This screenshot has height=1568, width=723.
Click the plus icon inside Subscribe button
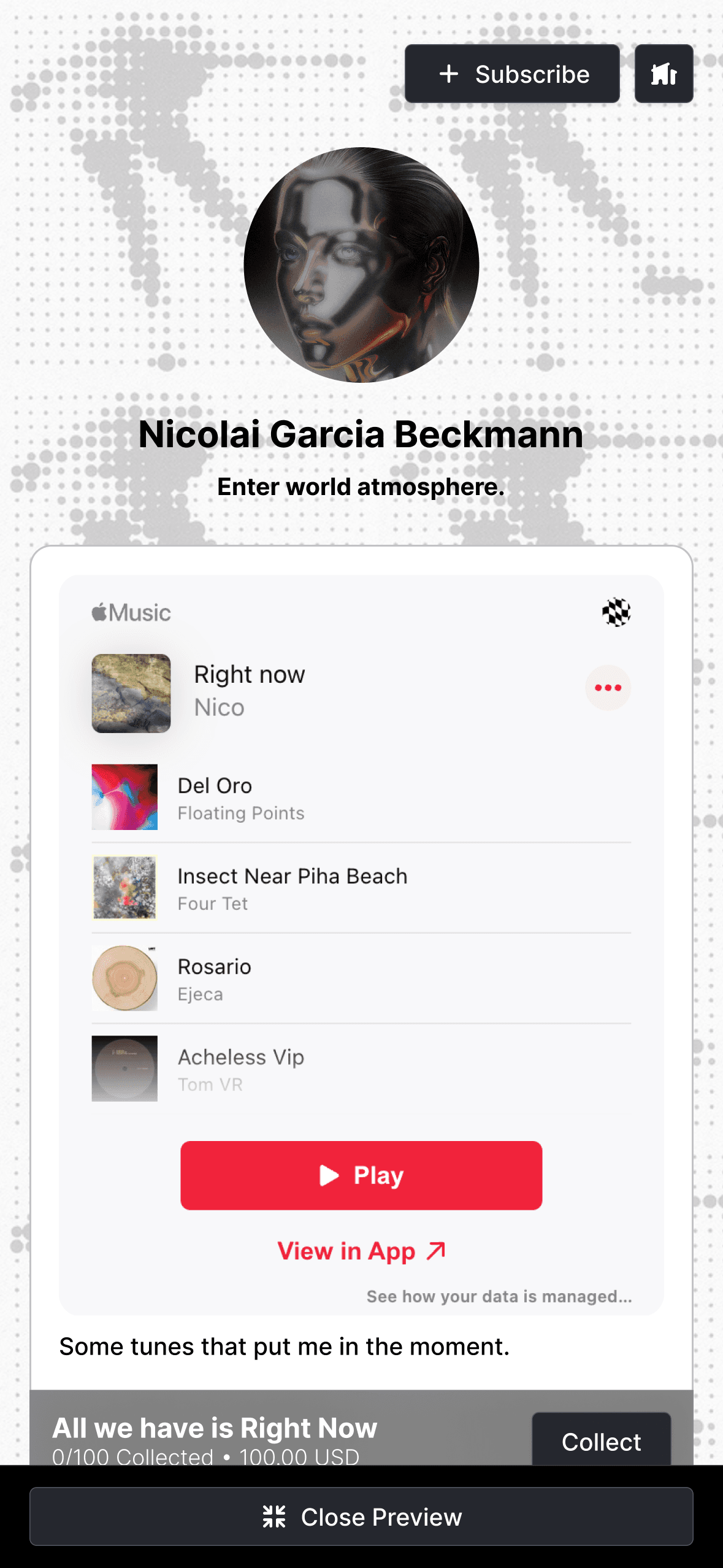[x=449, y=74]
